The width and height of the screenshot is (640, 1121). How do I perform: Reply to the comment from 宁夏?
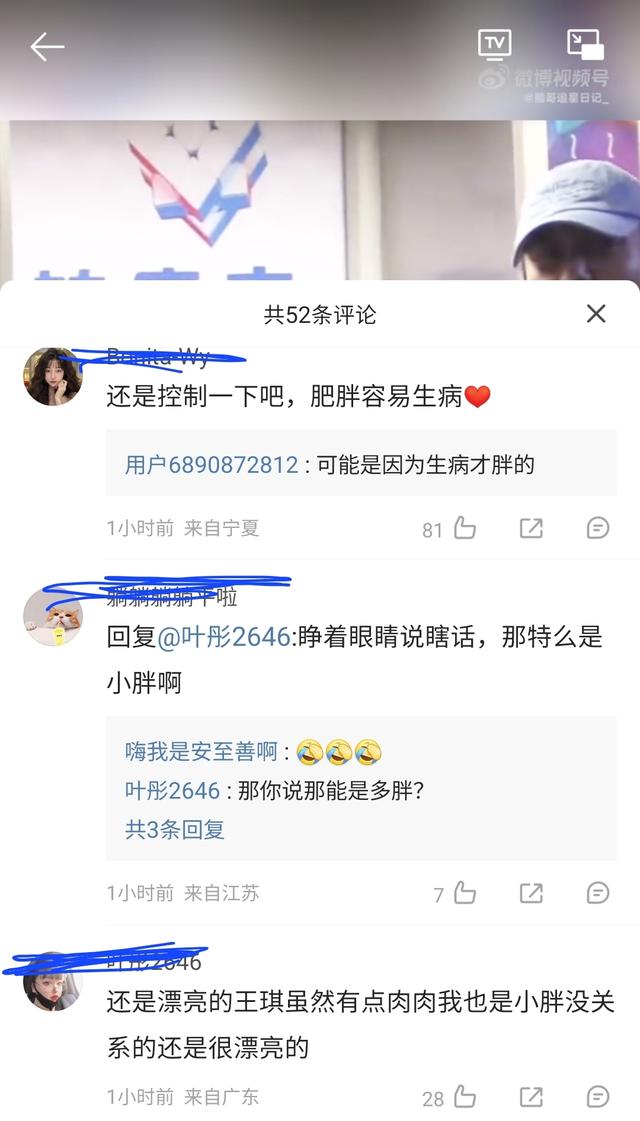pyautogui.click(x=598, y=528)
